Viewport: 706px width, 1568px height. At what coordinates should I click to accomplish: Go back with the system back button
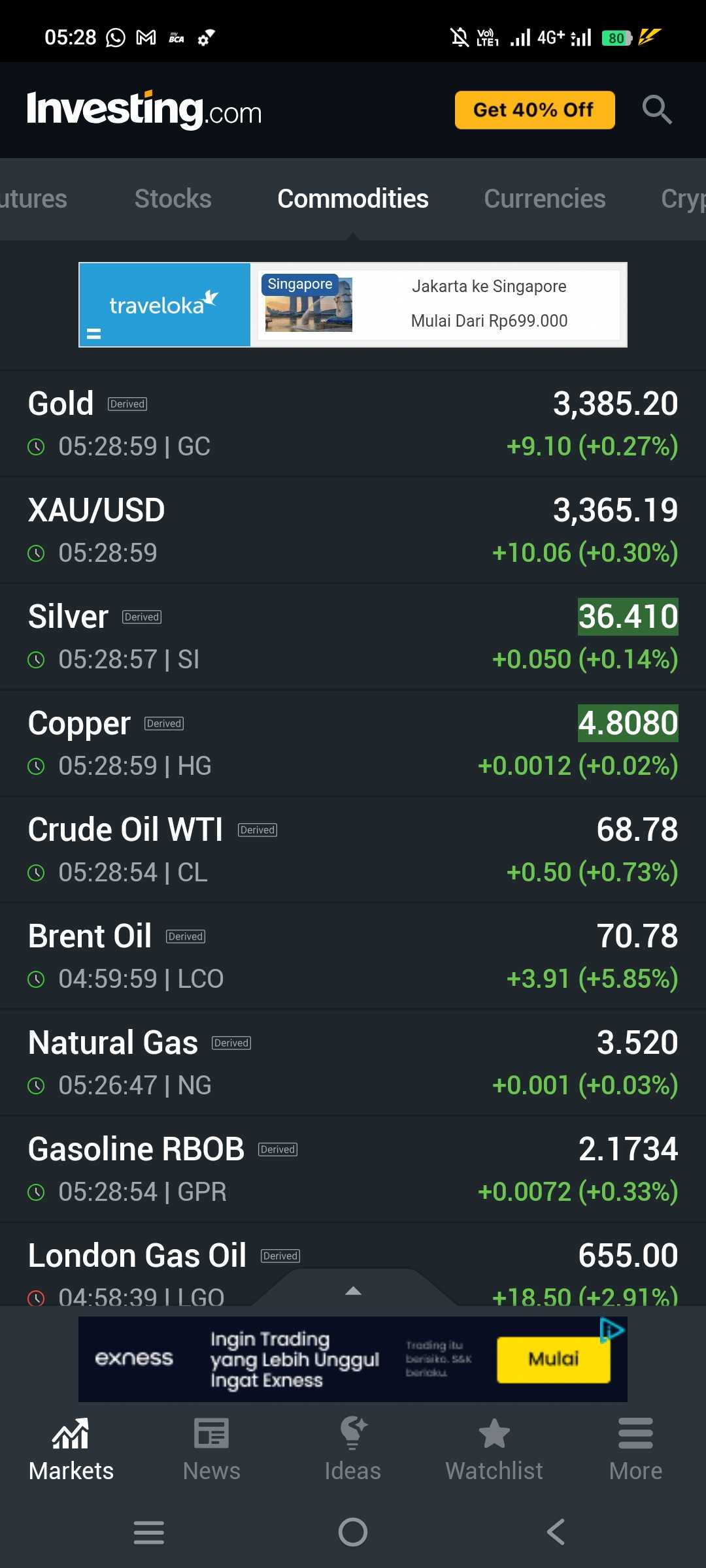tap(556, 1532)
